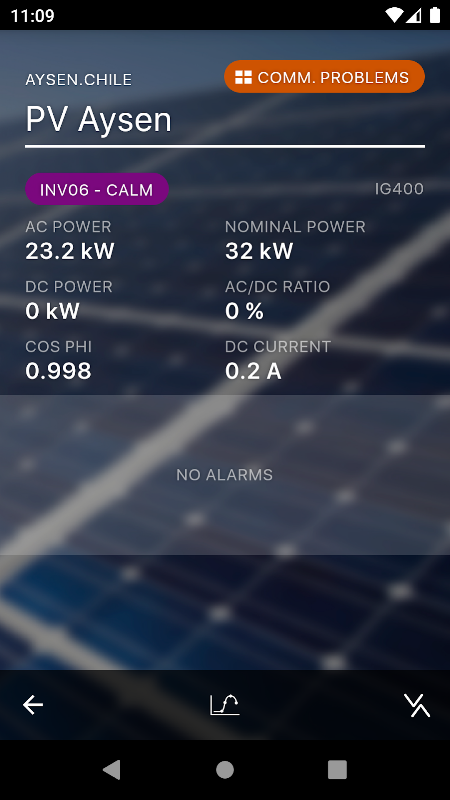Open the power curve chart icon

224,705
